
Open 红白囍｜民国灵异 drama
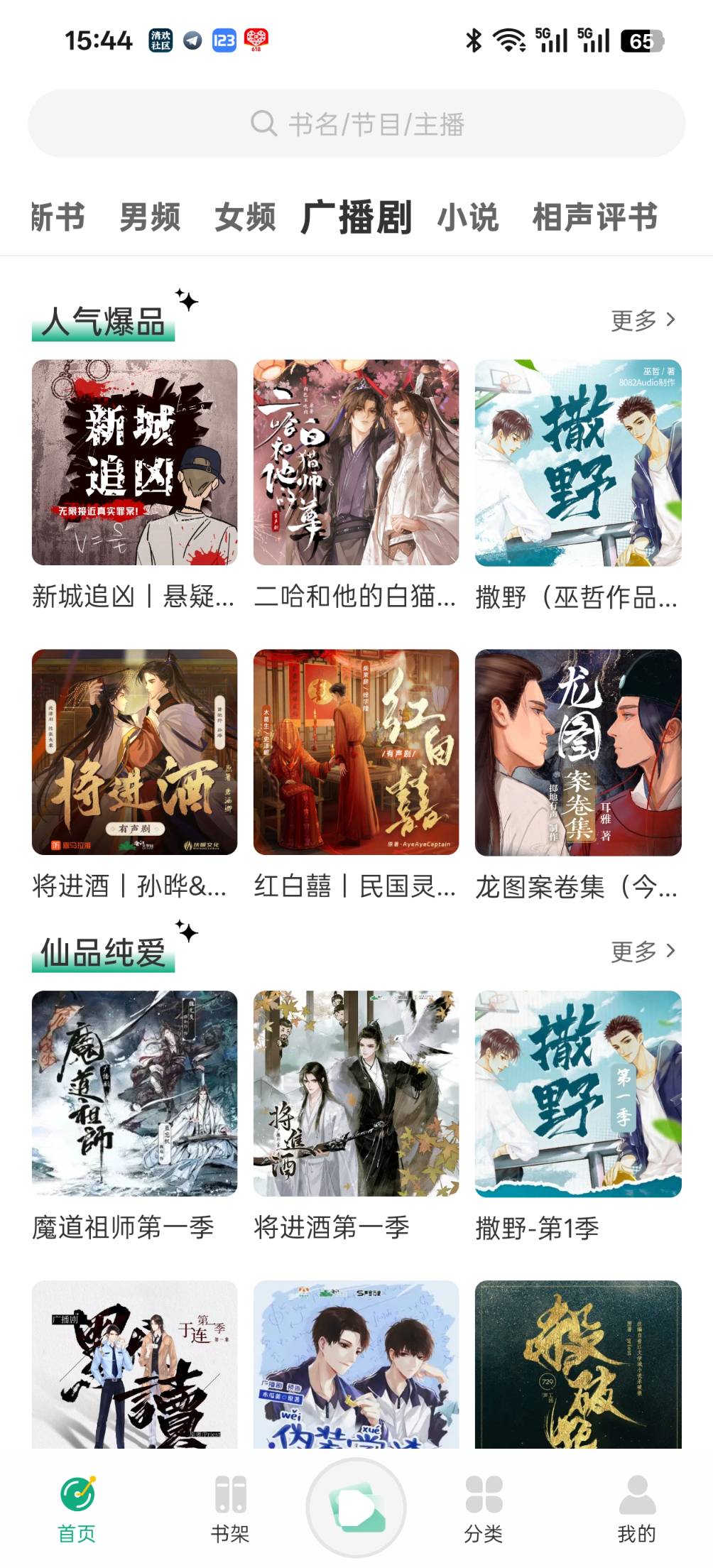356,752
